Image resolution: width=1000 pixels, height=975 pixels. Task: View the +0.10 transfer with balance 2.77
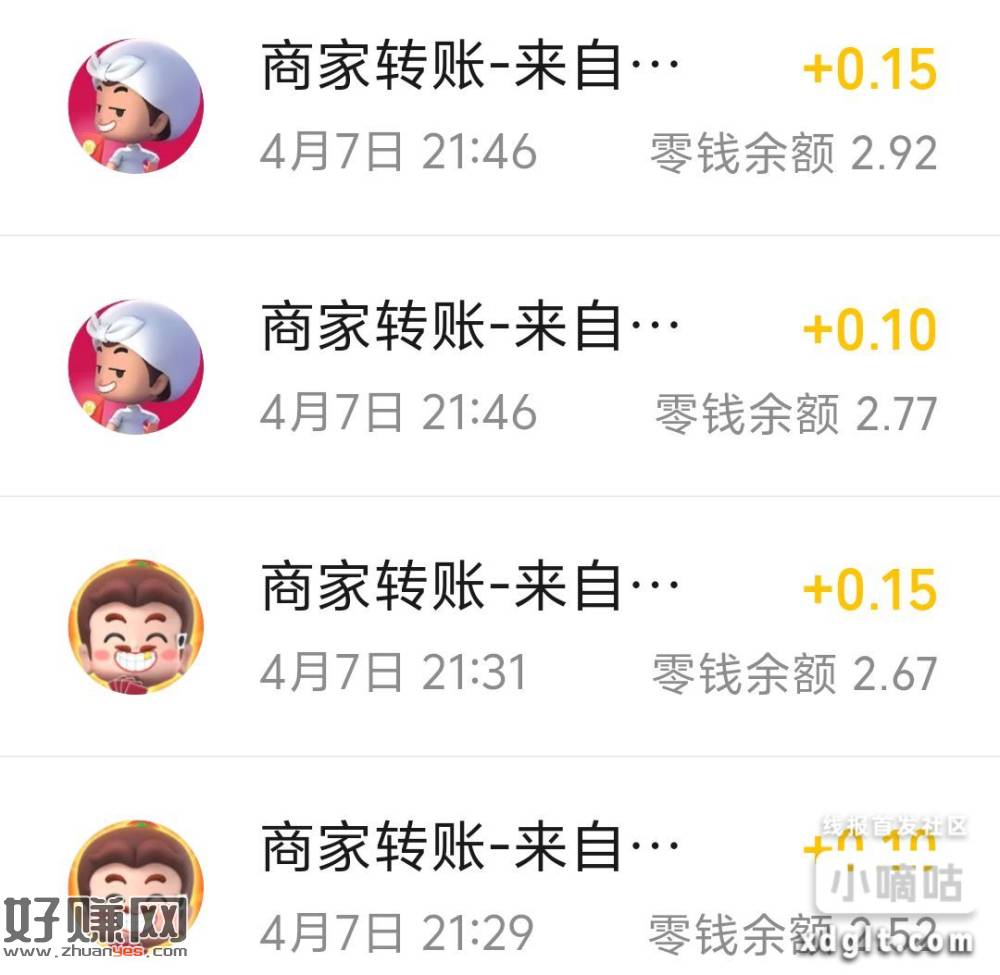pyautogui.click(x=500, y=368)
